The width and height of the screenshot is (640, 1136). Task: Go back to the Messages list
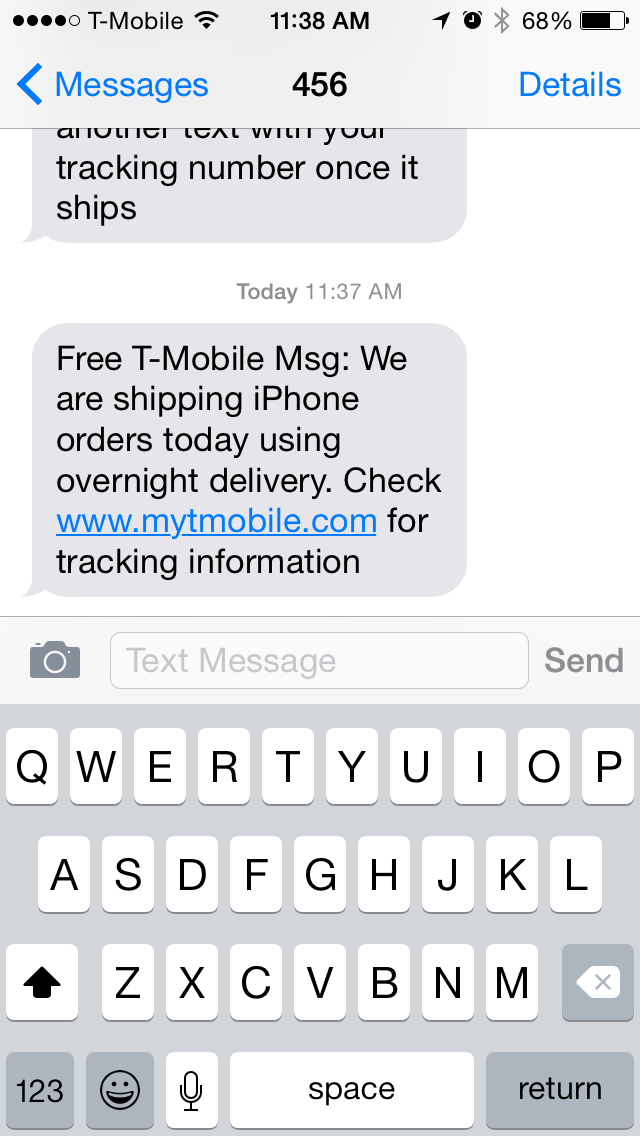point(112,85)
